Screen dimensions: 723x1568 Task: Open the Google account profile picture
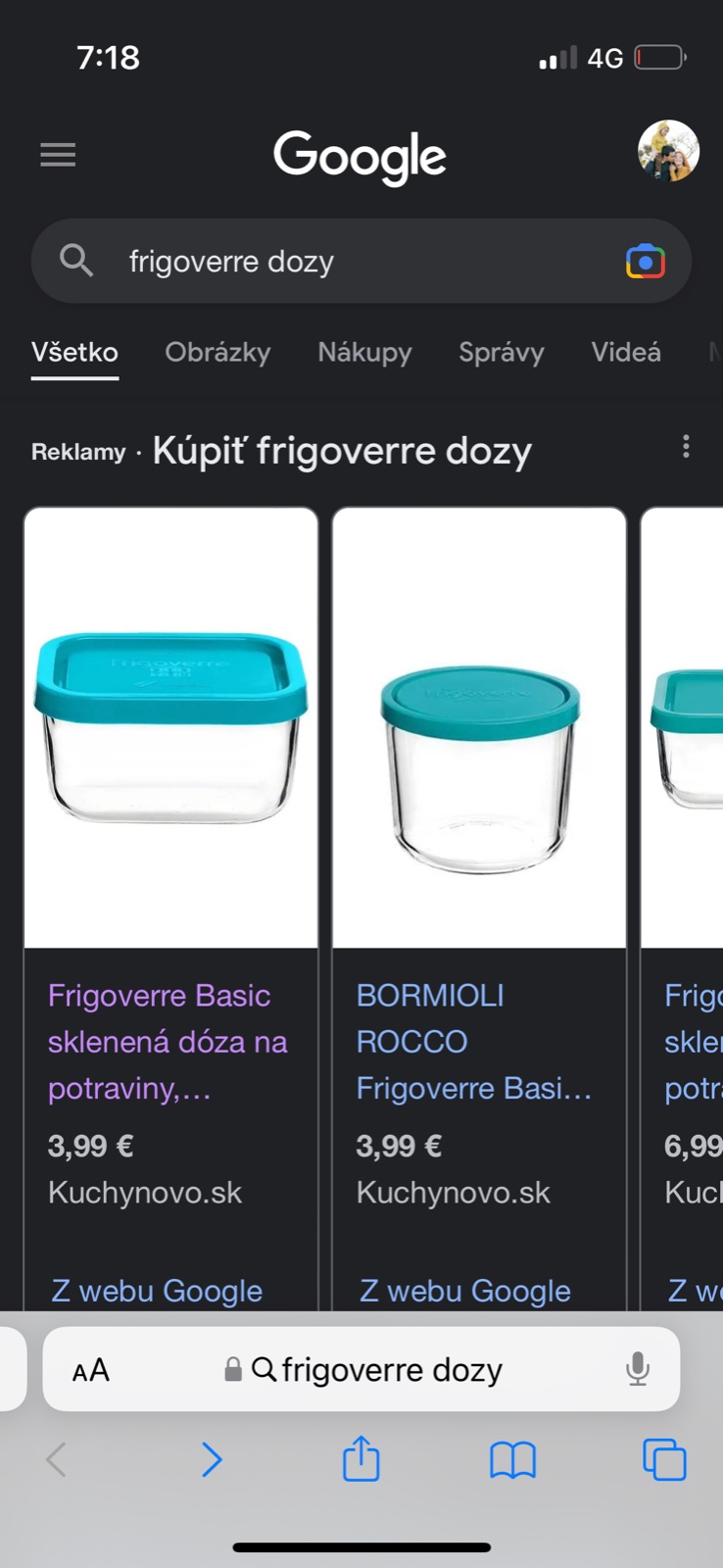668,151
